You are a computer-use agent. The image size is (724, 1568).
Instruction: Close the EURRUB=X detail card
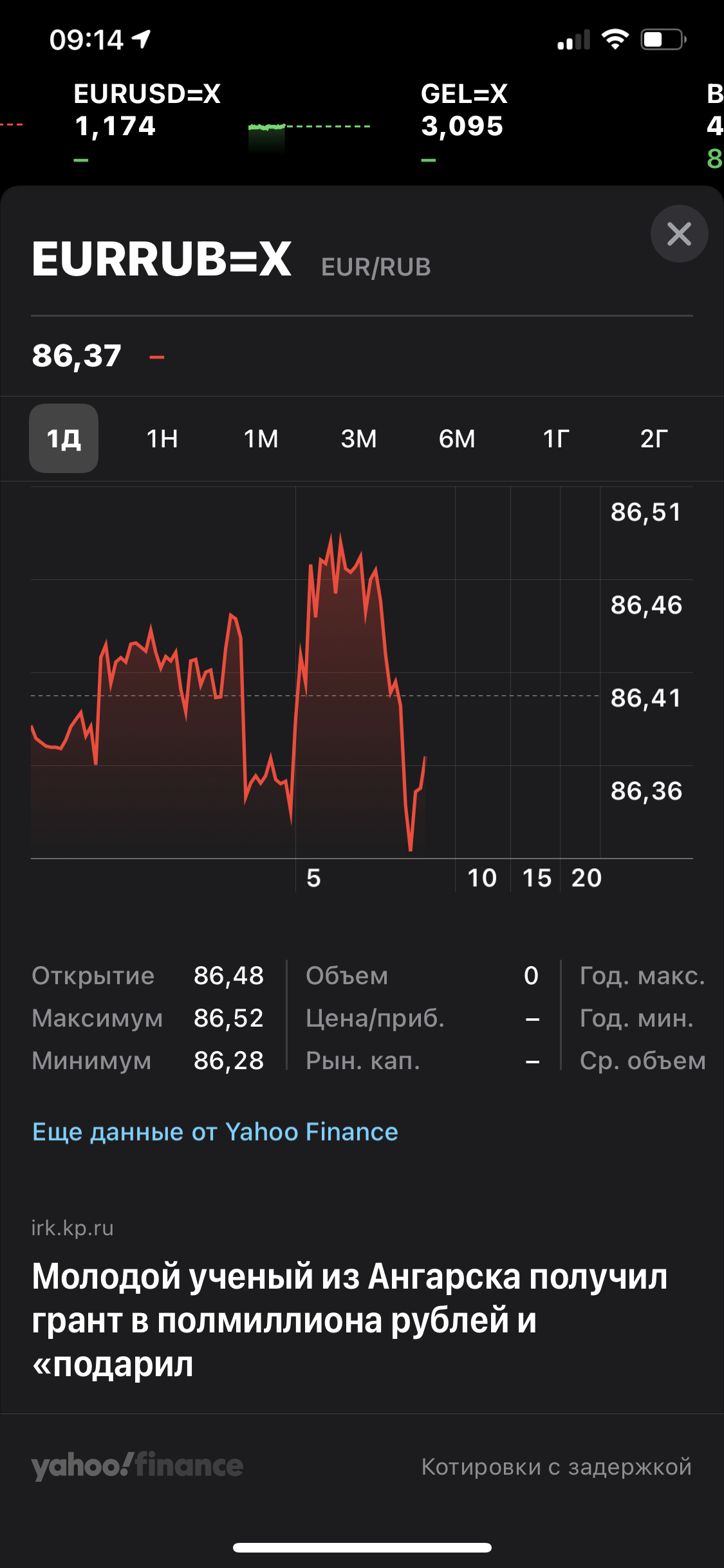tap(679, 234)
